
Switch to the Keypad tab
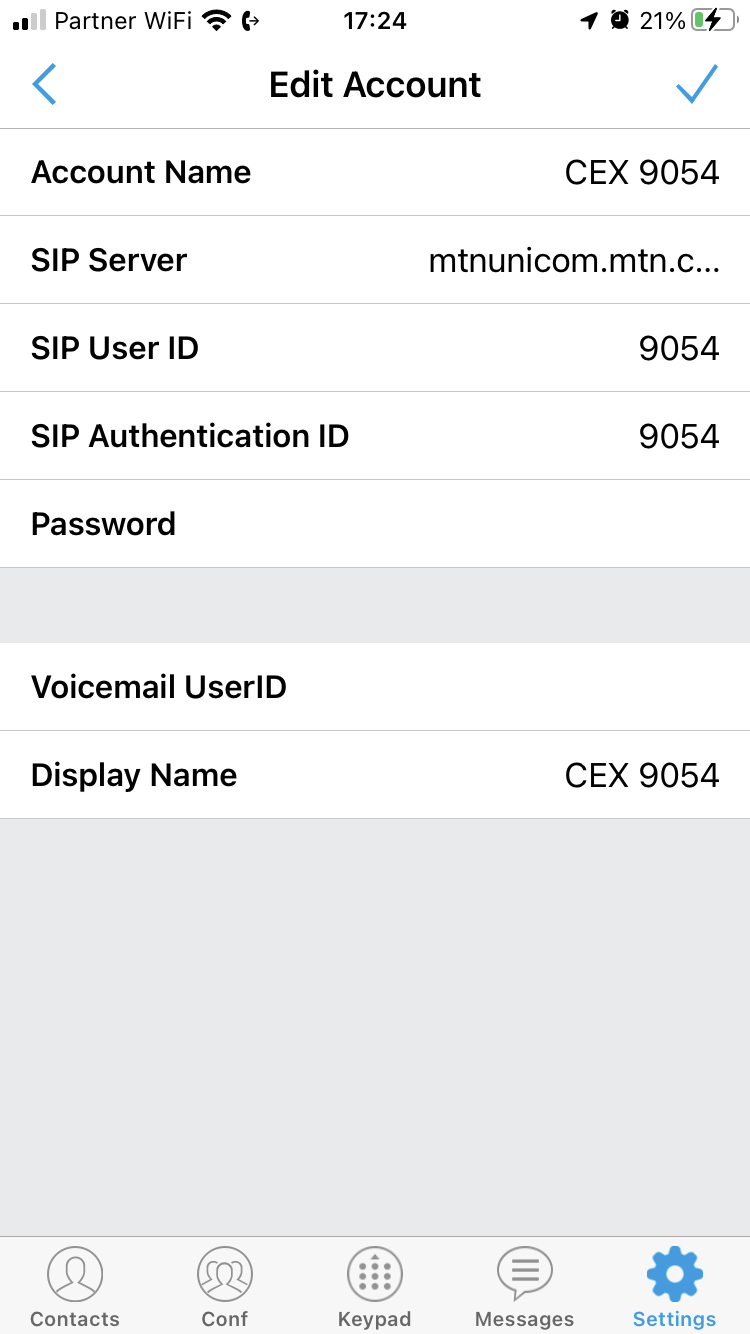375,1287
